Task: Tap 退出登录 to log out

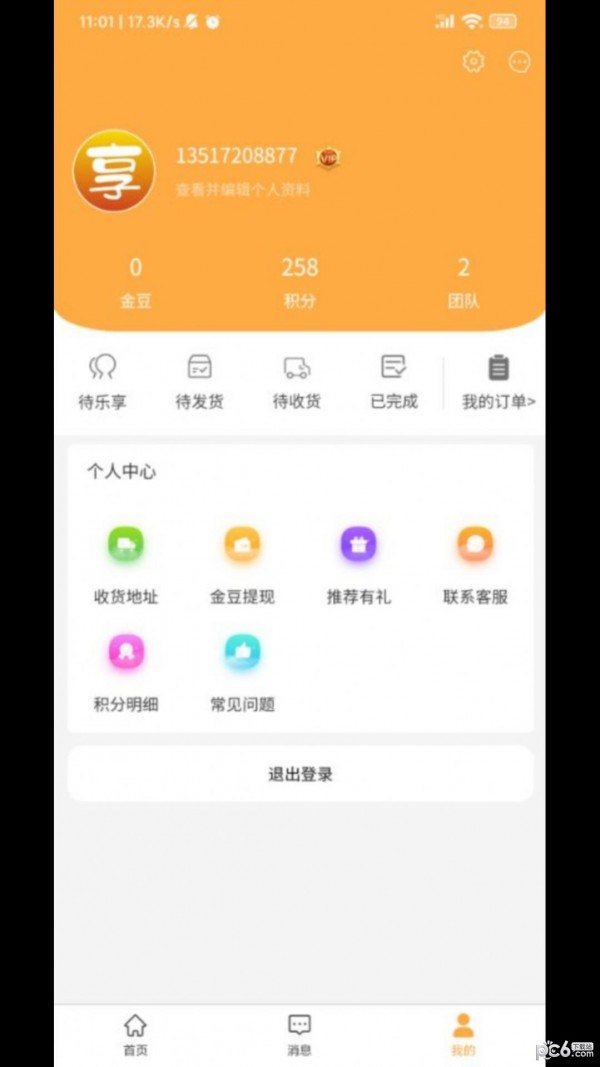Action: click(300, 774)
